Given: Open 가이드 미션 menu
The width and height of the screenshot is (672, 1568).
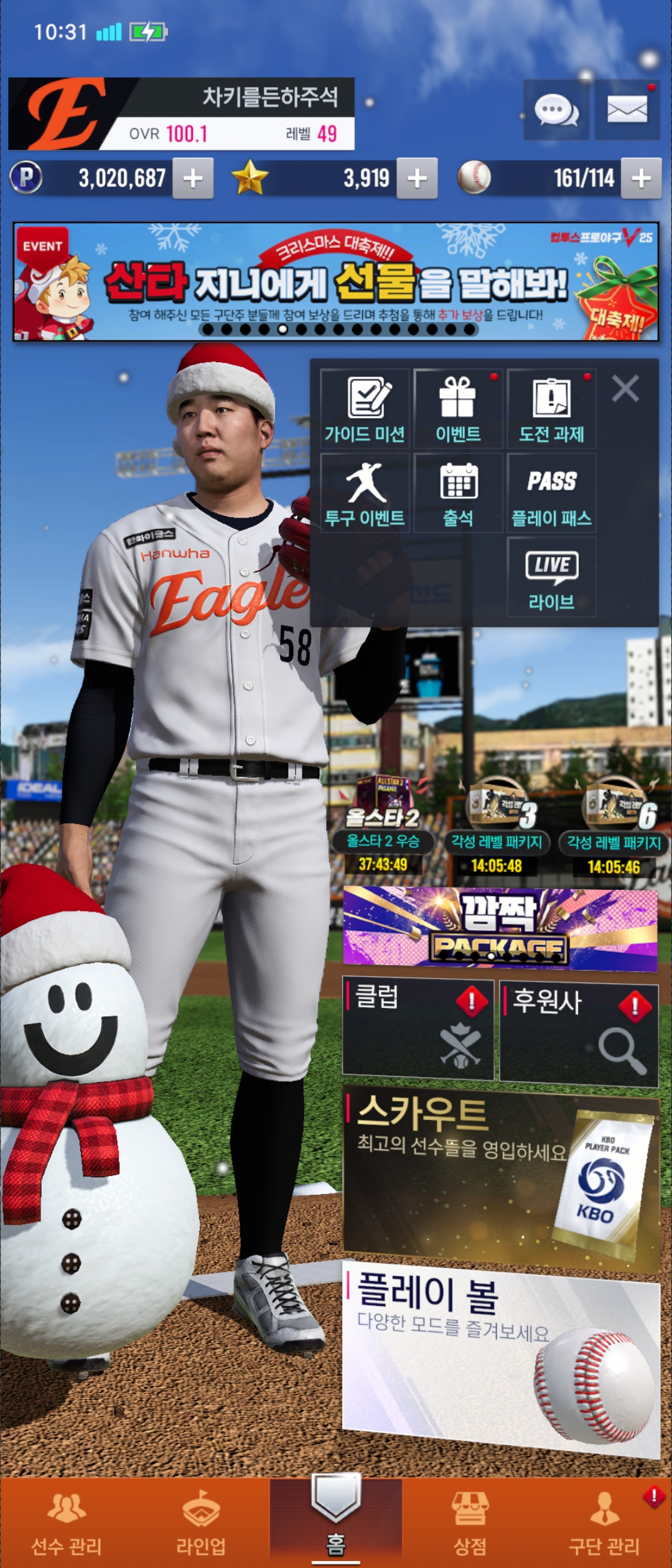Looking at the screenshot, I should pos(365,409).
